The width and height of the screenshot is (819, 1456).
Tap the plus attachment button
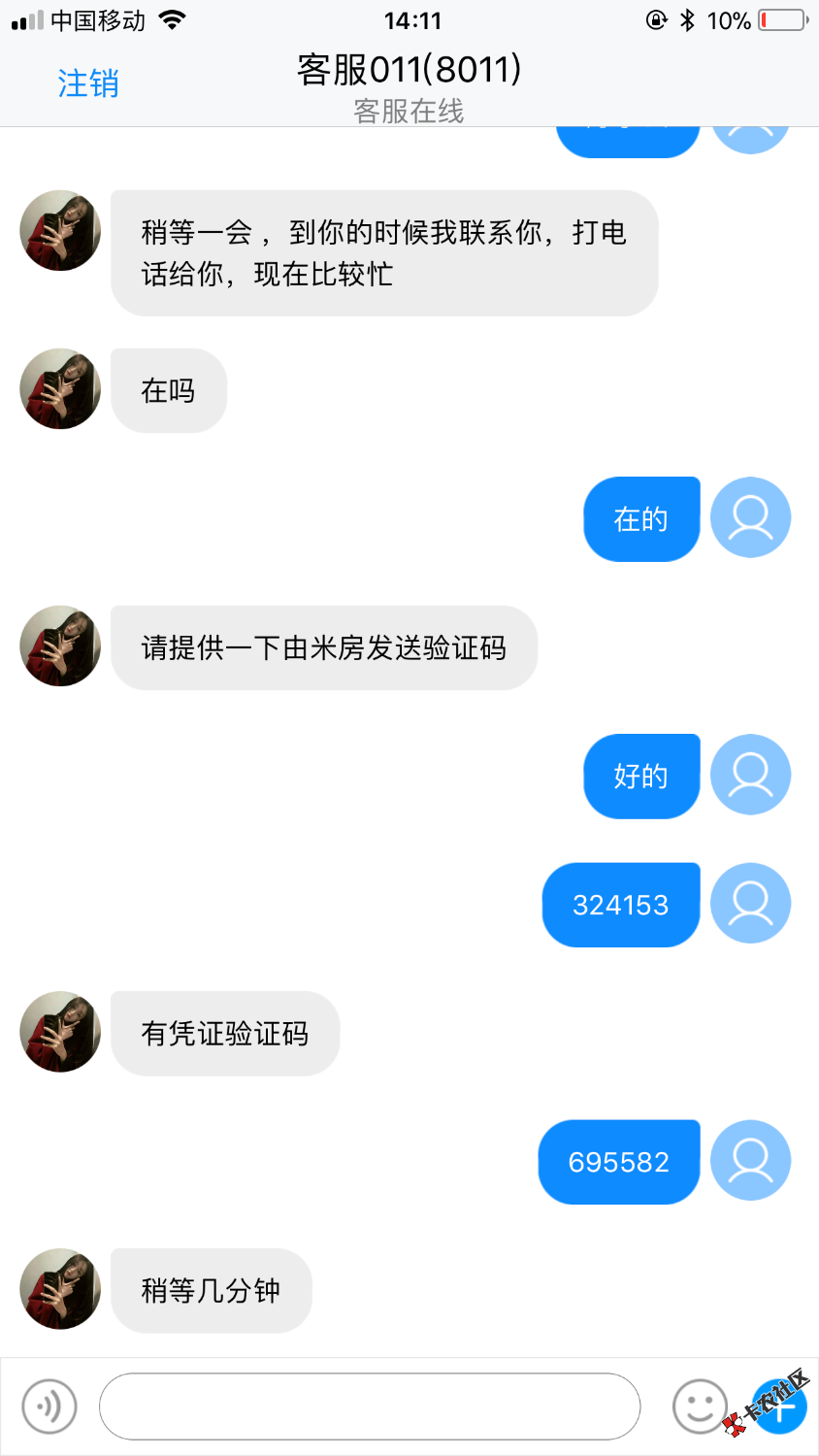click(779, 1406)
